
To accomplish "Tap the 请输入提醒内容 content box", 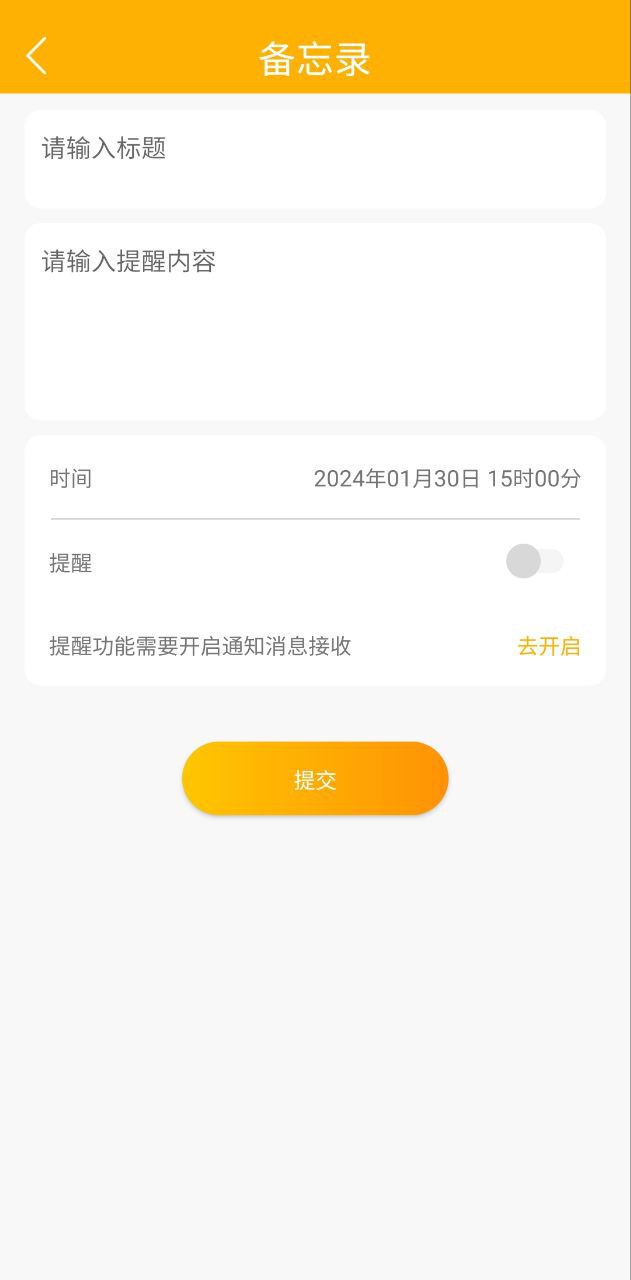I will (314, 320).
